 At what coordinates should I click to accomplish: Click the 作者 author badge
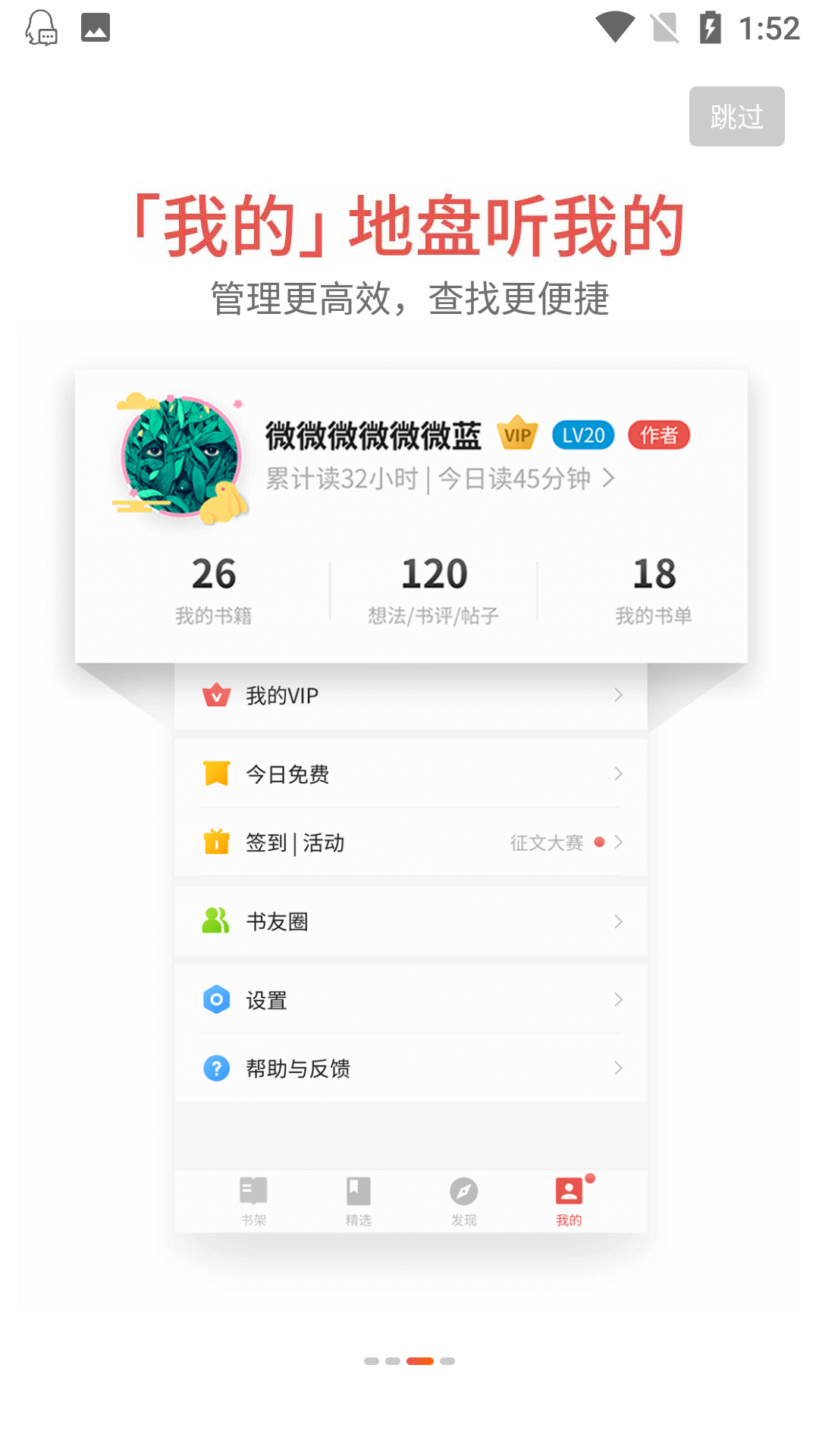pyautogui.click(x=659, y=435)
